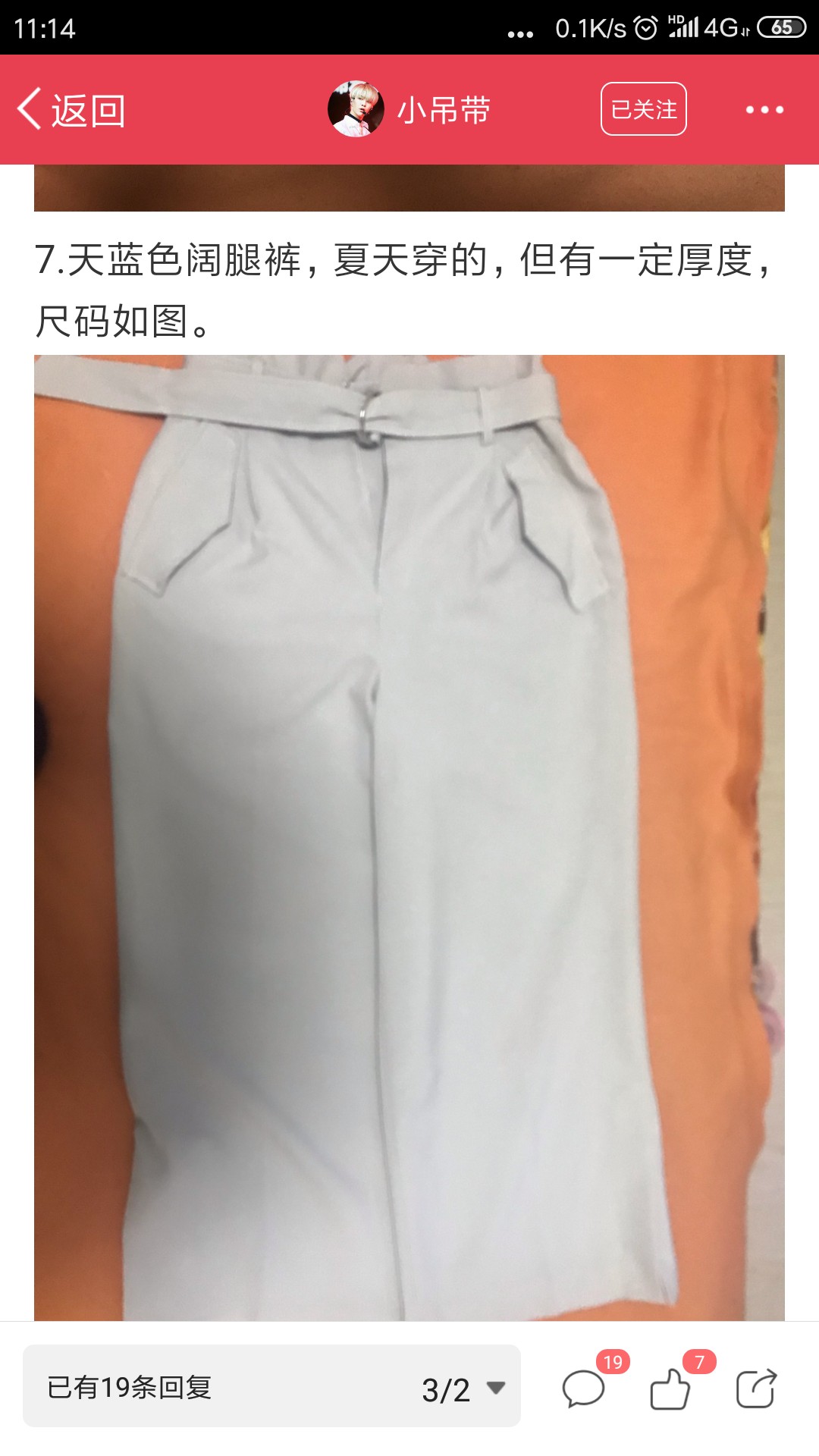The height and width of the screenshot is (1456, 819).
Task: Share this post
Action: (x=757, y=1389)
